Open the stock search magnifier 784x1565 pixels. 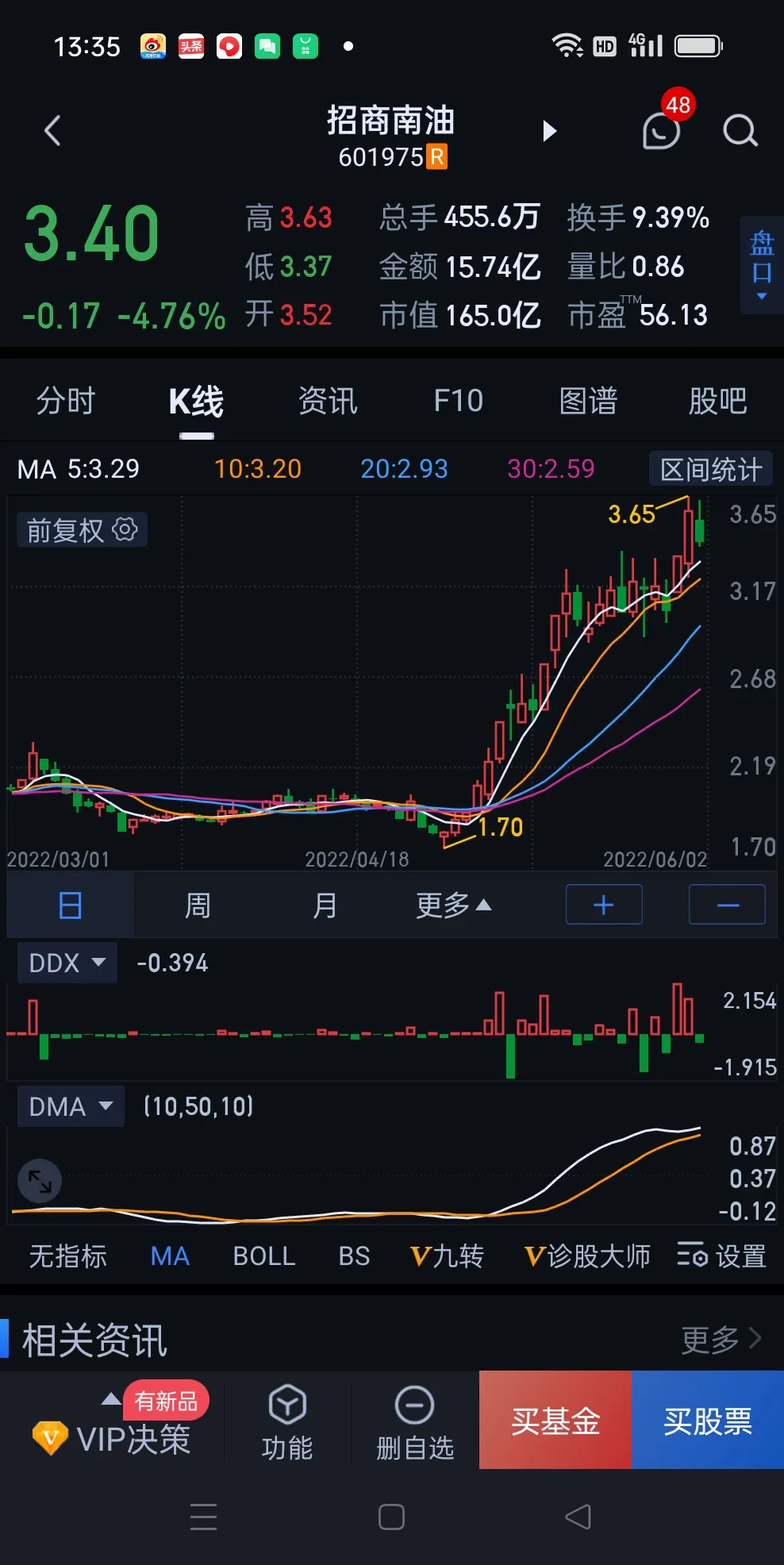click(x=740, y=131)
